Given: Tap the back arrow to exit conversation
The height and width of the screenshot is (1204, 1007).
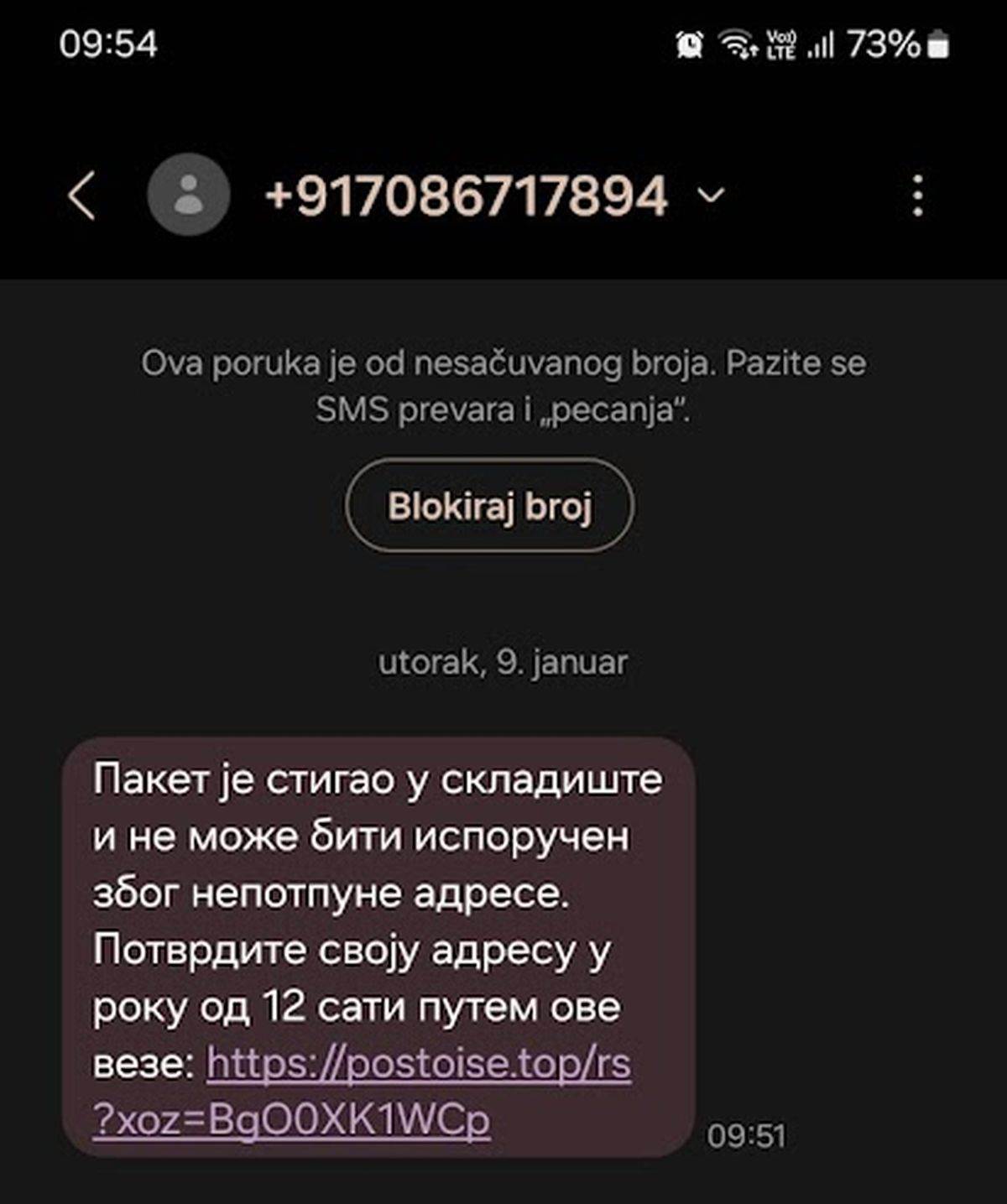Looking at the screenshot, I should [x=81, y=196].
